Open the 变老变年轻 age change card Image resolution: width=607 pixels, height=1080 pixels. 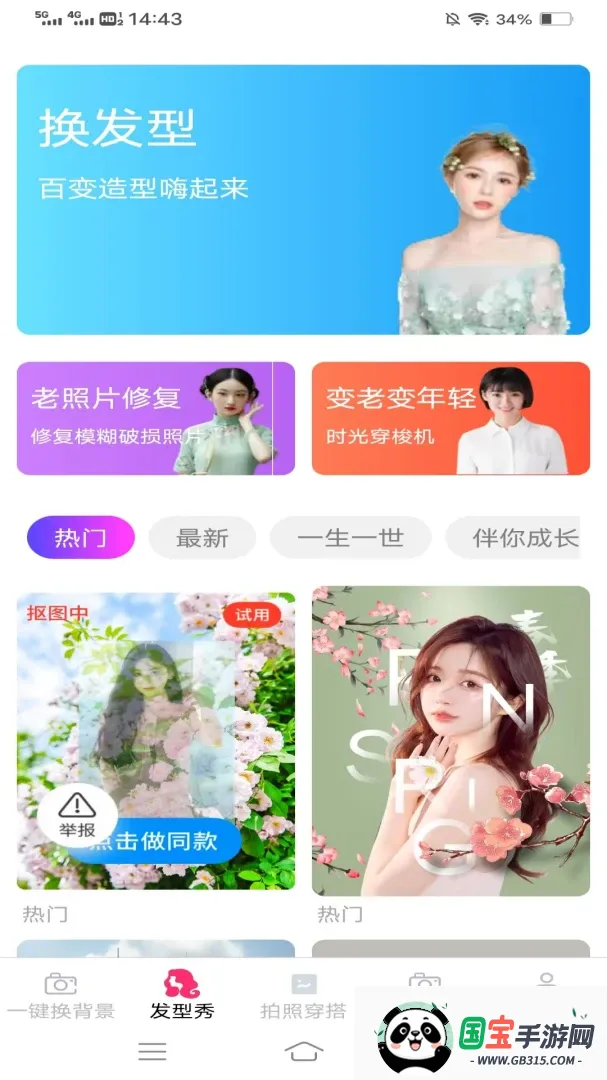[x=451, y=418]
